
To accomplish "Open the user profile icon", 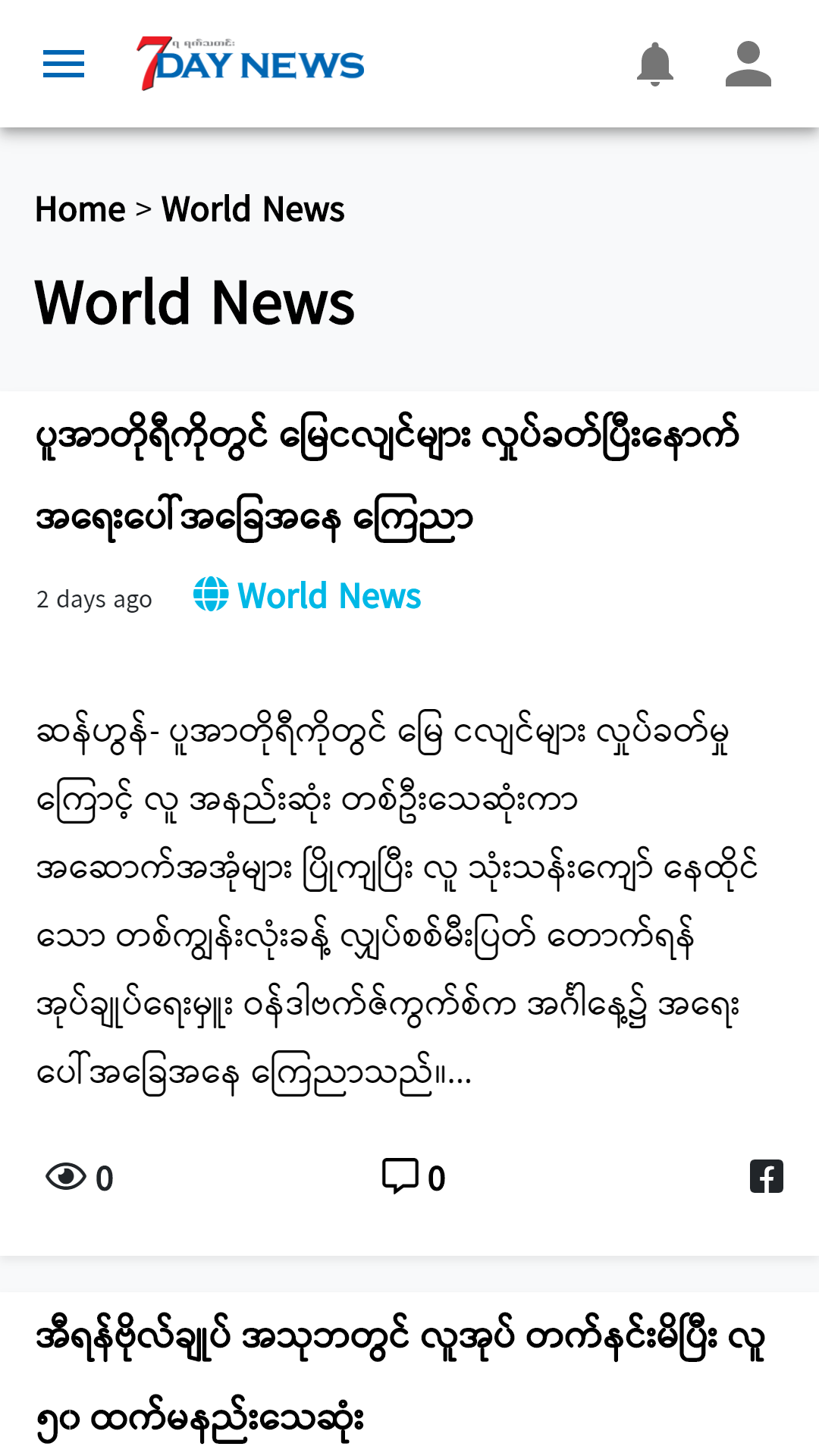I will 748,64.
